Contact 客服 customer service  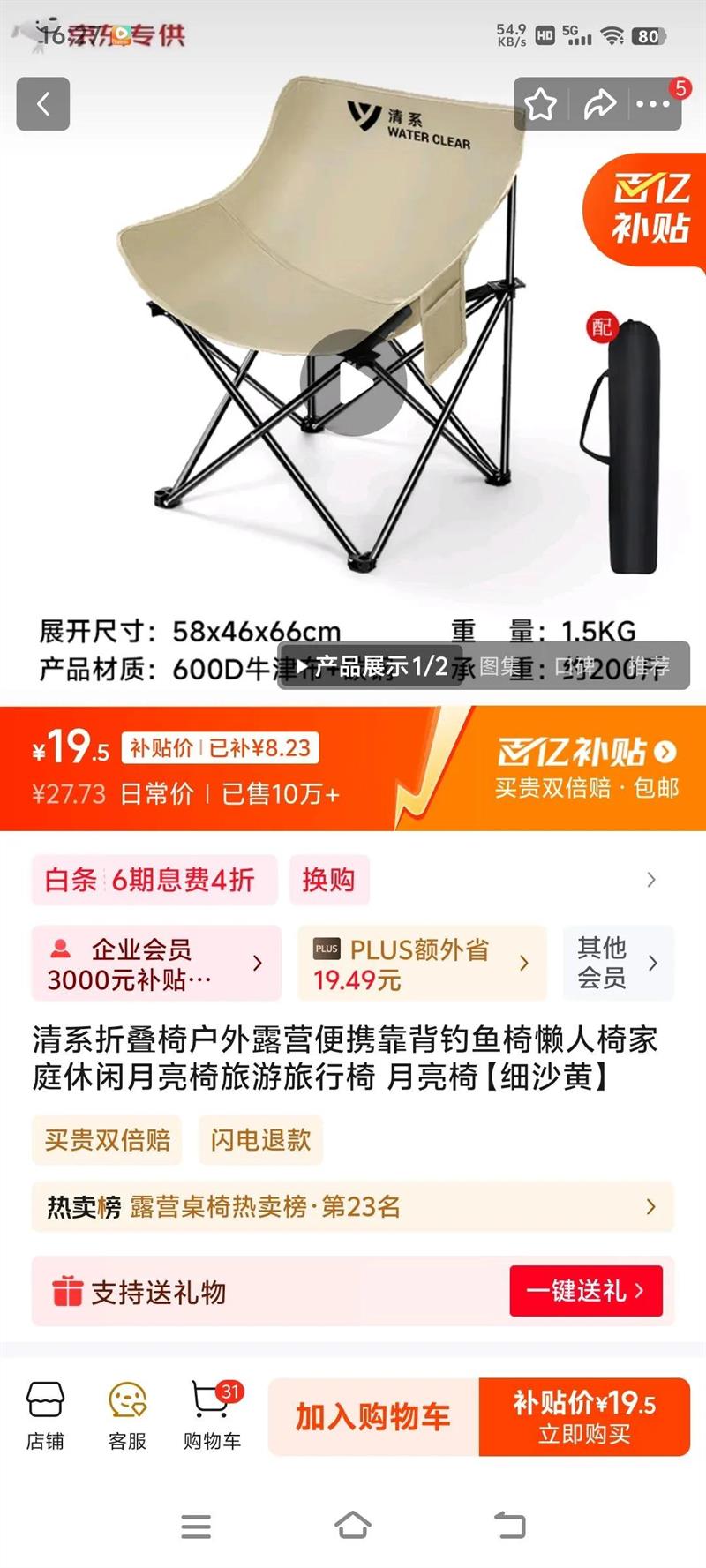pos(128,1416)
